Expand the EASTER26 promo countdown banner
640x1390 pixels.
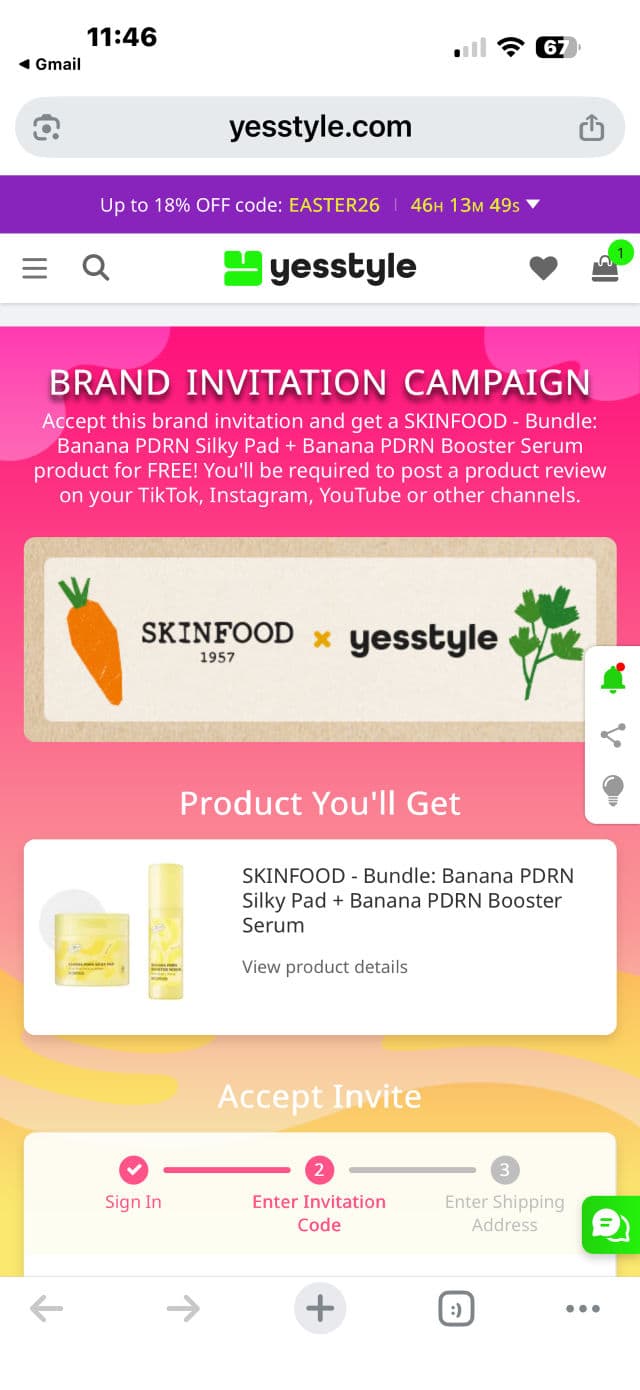(533, 205)
